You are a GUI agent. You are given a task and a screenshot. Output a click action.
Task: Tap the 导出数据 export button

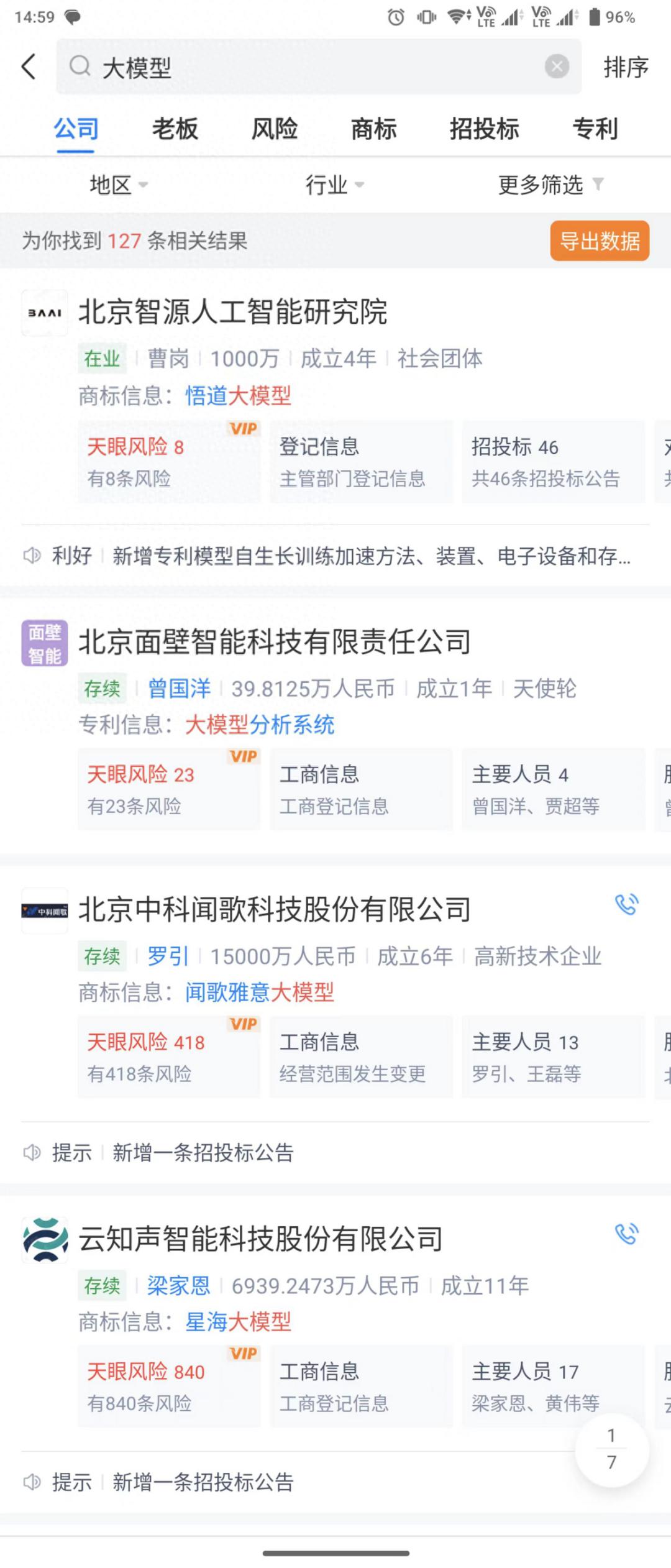(600, 241)
